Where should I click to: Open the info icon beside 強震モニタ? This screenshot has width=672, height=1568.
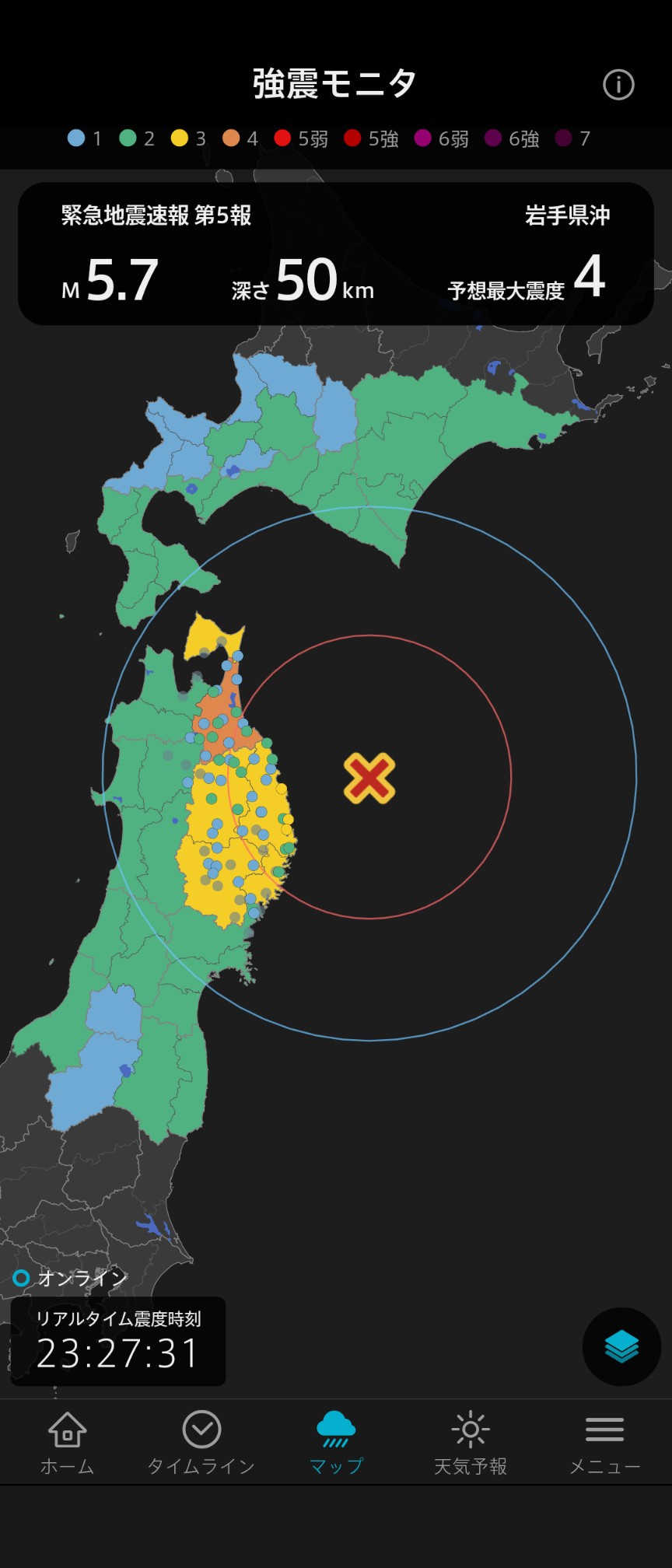pos(618,85)
